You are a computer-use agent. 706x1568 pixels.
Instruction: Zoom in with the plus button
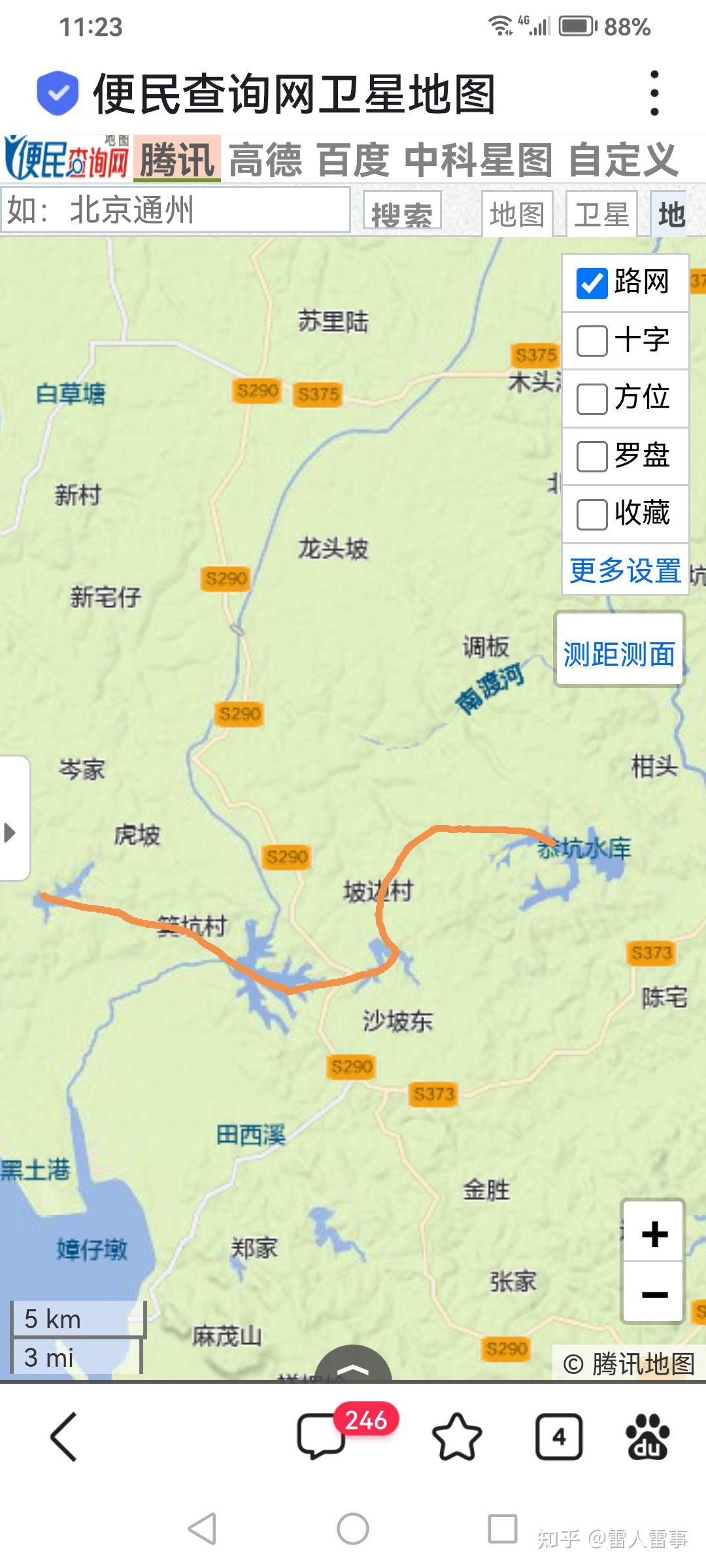pyautogui.click(x=654, y=1235)
